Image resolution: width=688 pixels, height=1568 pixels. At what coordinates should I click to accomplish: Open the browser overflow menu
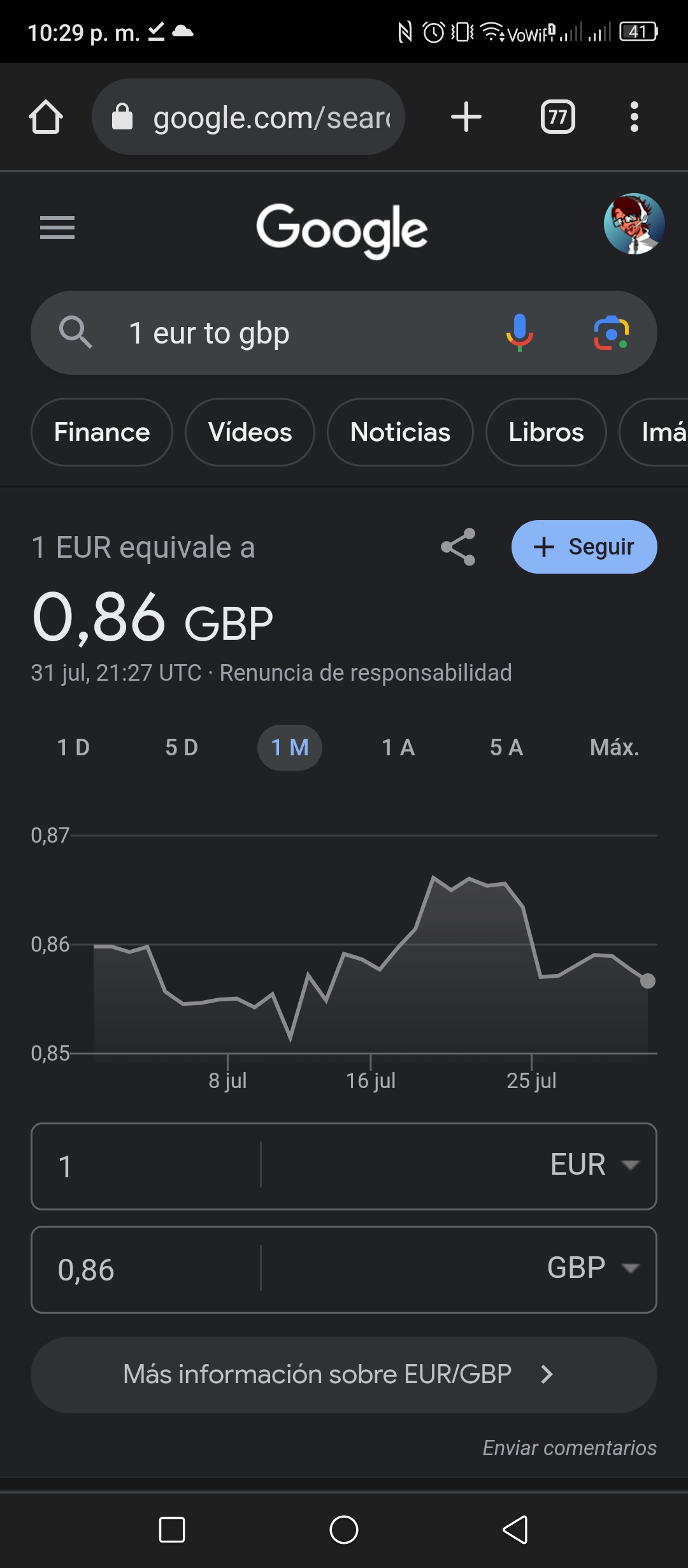tap(634, 117)
